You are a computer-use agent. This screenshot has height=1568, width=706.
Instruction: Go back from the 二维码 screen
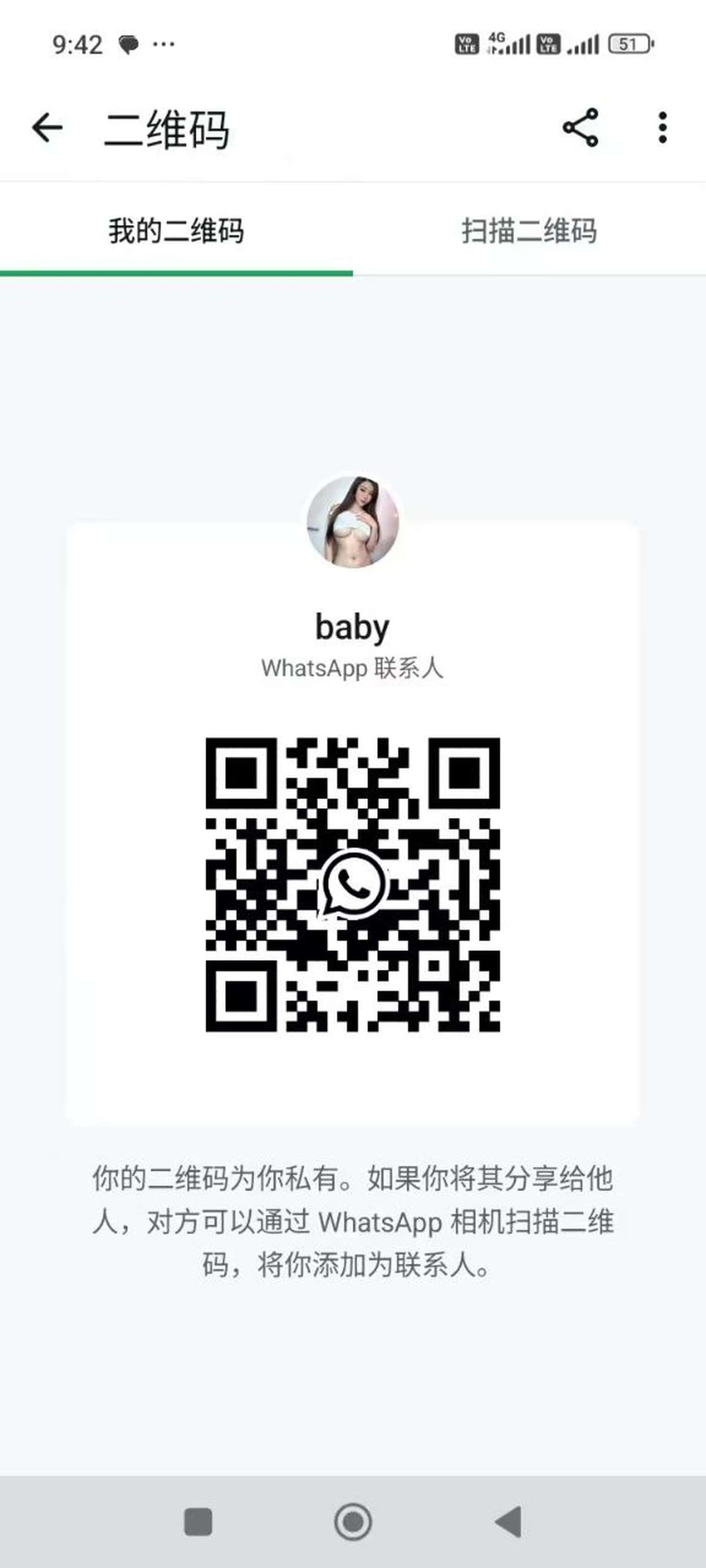[x=47, y=128]
